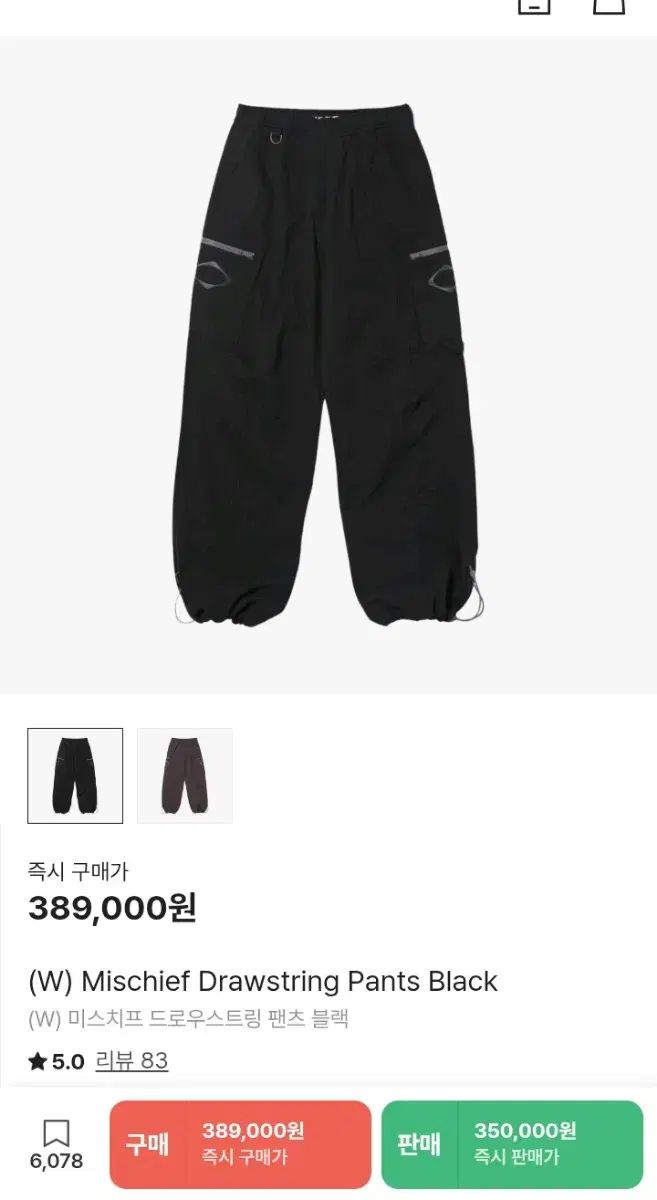Select the brown pants thumbnail
The width and height of the screenshot is (657, 1200).
coord(185,775)
